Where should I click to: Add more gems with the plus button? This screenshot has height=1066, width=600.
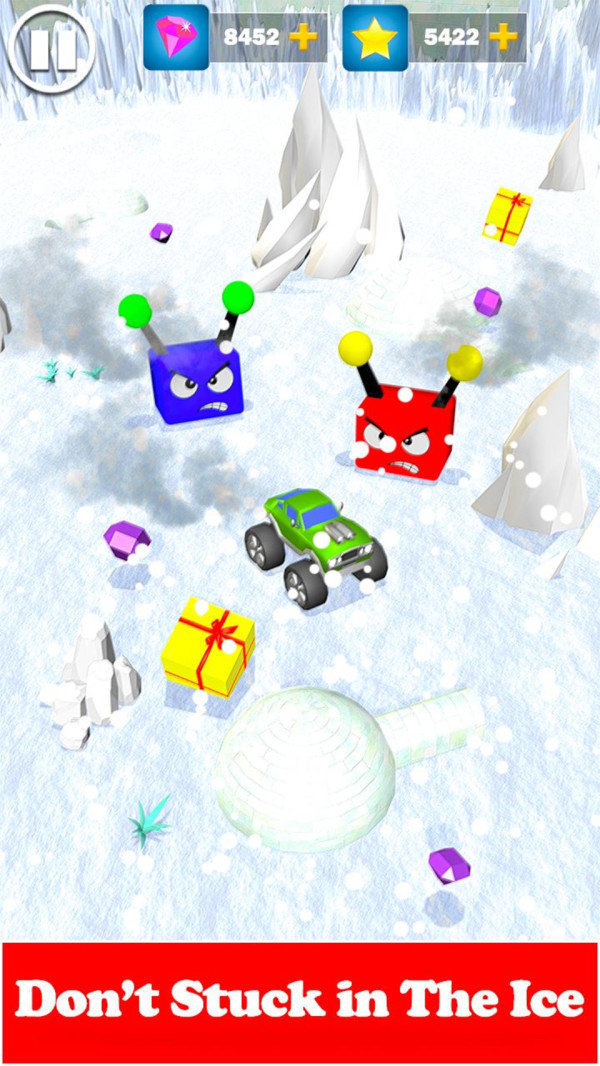[x=302, y=37]
